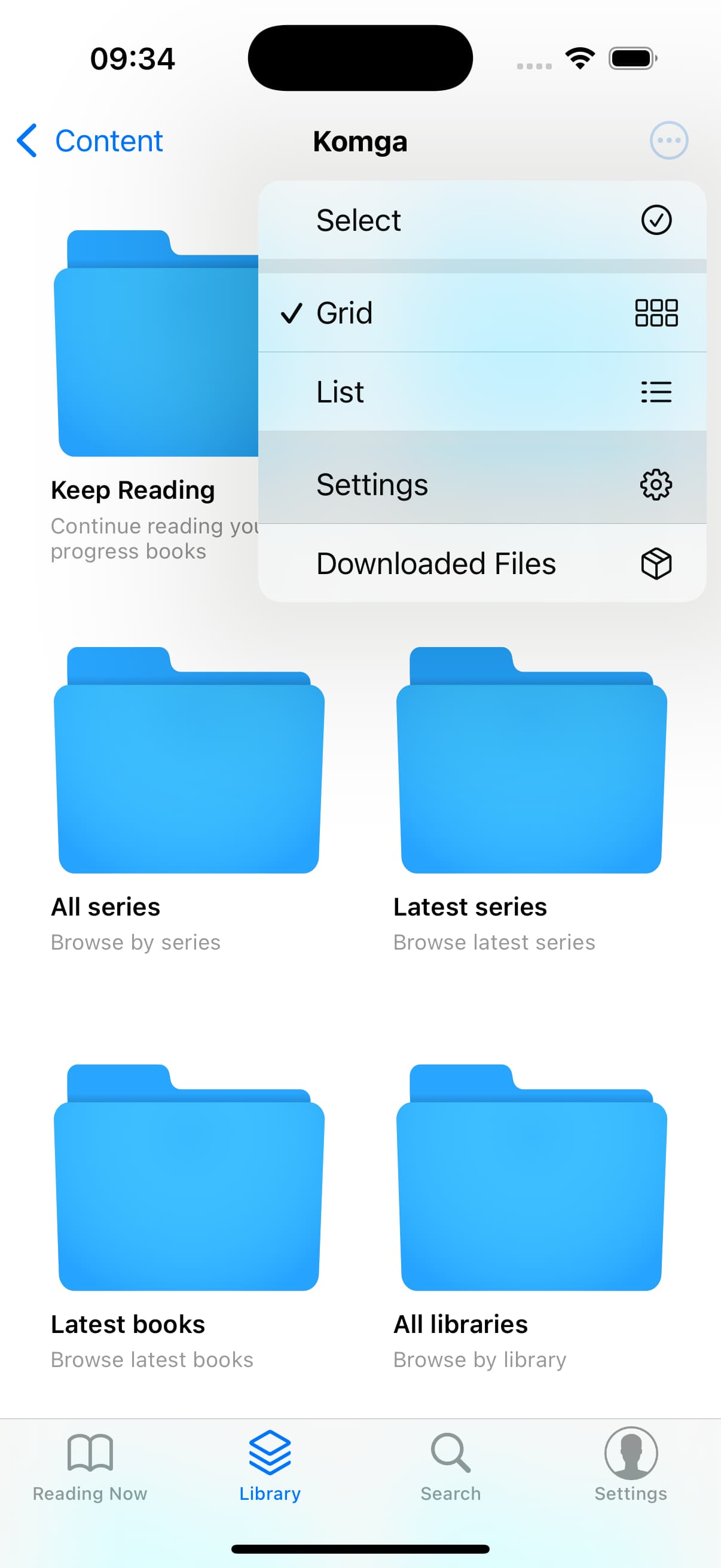Open the Settings tab in bottom bar
The image size is (721, 1568).
pyautogui.click(x=631, y=1466)
